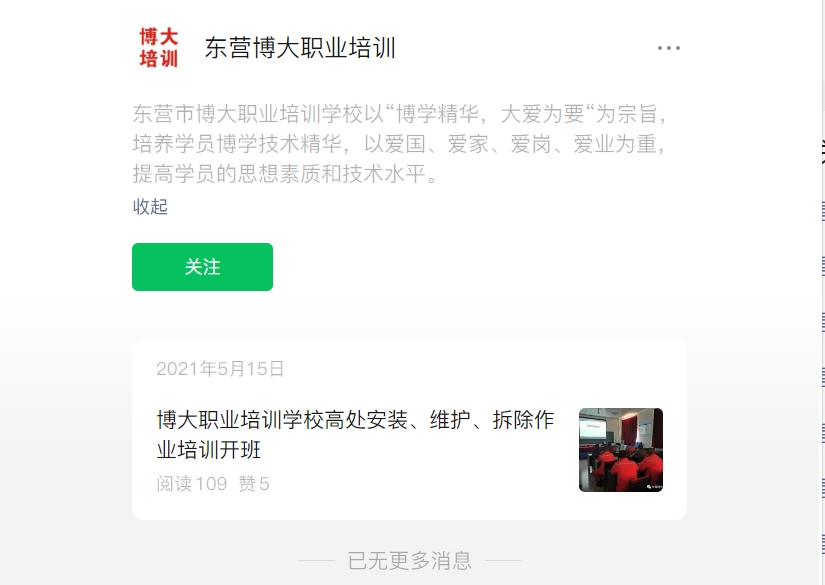This screenshot has width=825, height=585.
Task: Follow the account with the green 关注 button
Action: coord(202,267)
